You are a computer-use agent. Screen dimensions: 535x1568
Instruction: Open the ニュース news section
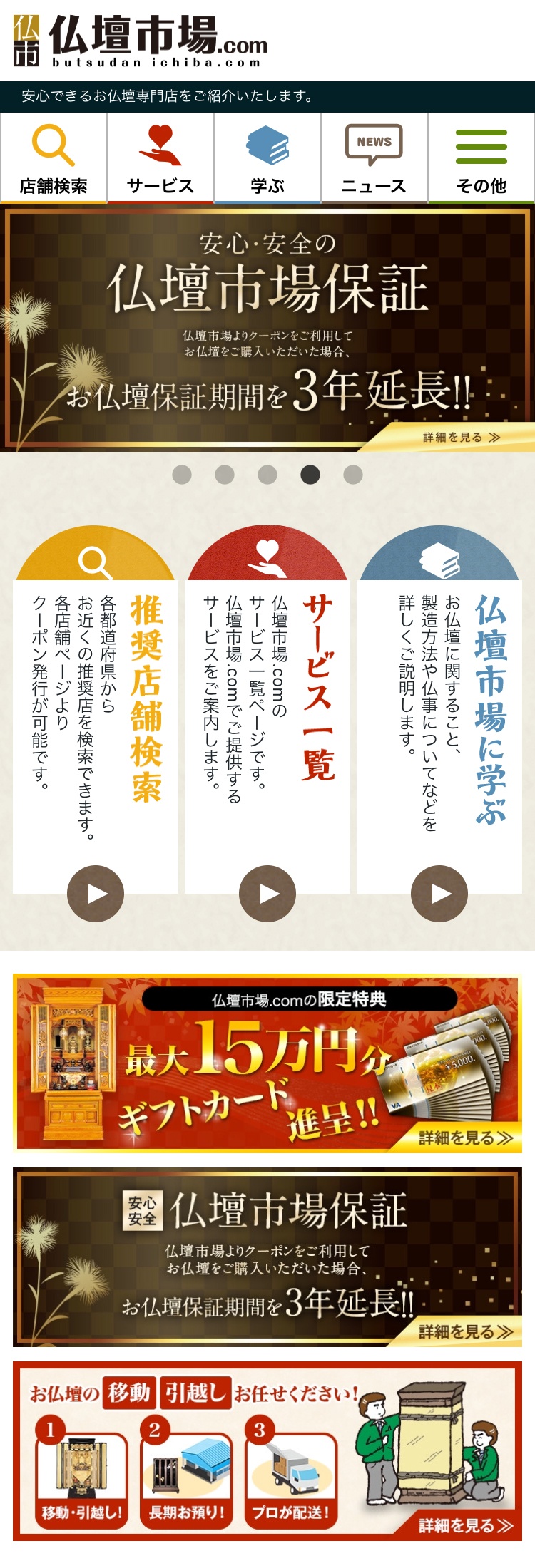coord(374,158)
